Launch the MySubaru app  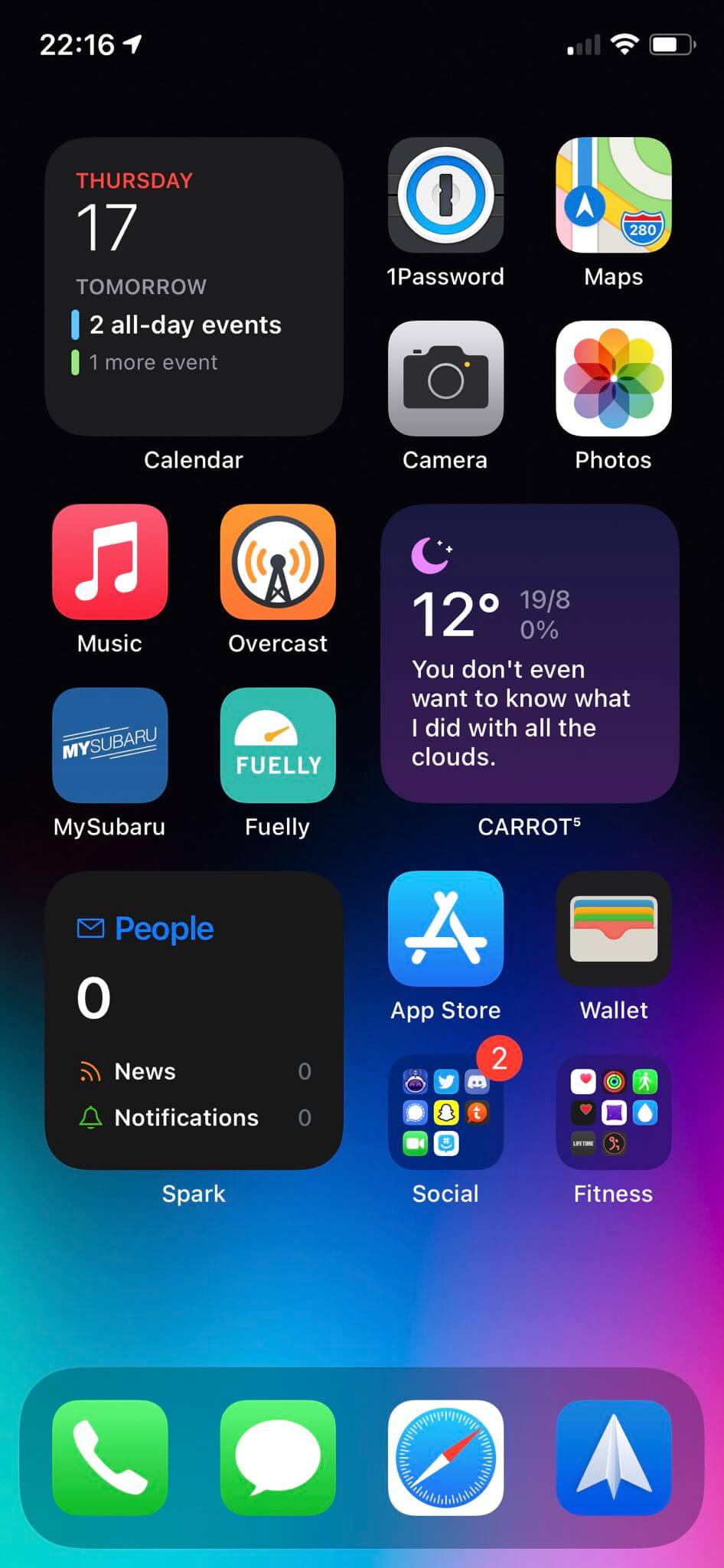tap(110, 745)
